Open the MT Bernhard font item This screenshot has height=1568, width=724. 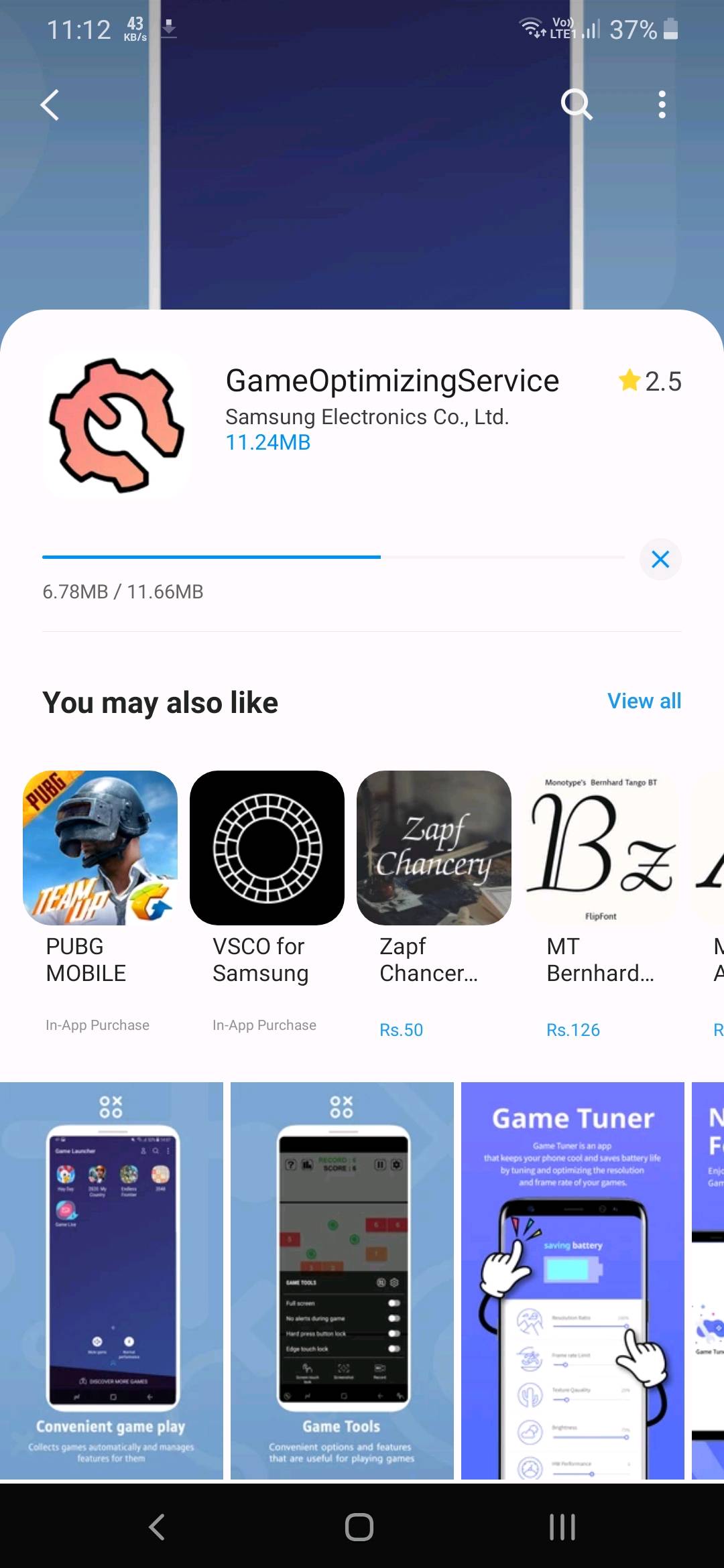pyautogui.click(x=601, y=848)
